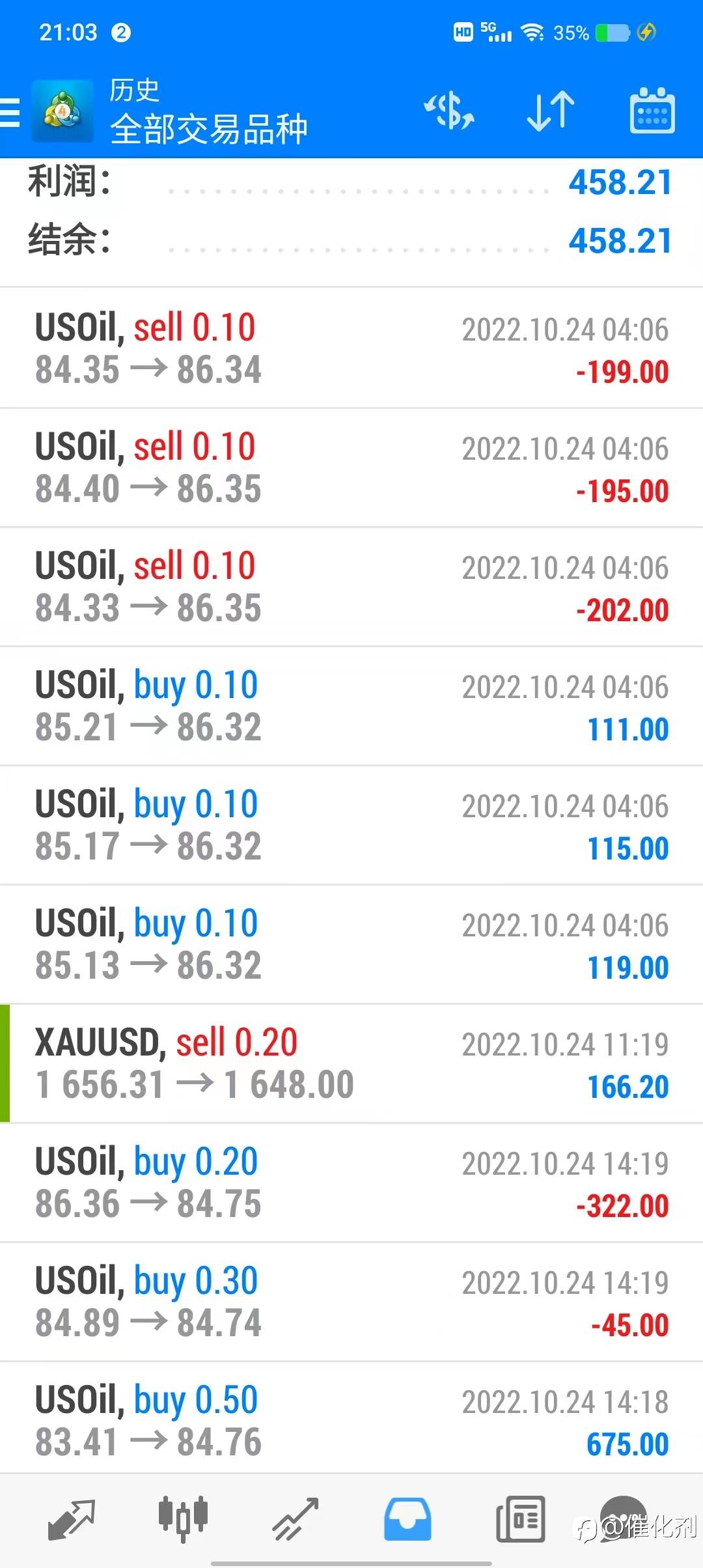This screenshot has width=703, height=1568.
Task: Select USOil sell trade with -202.00 loss
Action: pyautogui.click(x=351, y=587)
